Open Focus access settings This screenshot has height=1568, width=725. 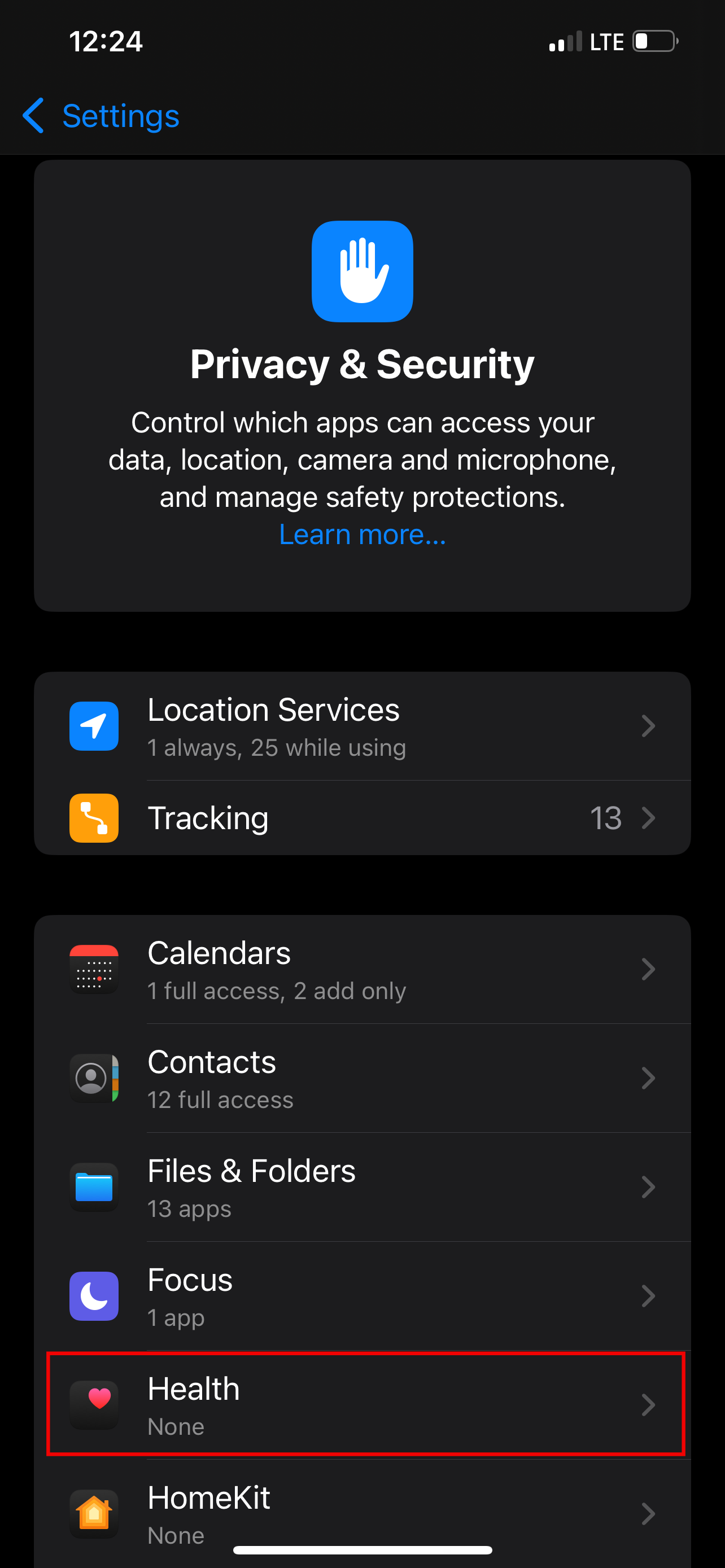[362, 1297]
